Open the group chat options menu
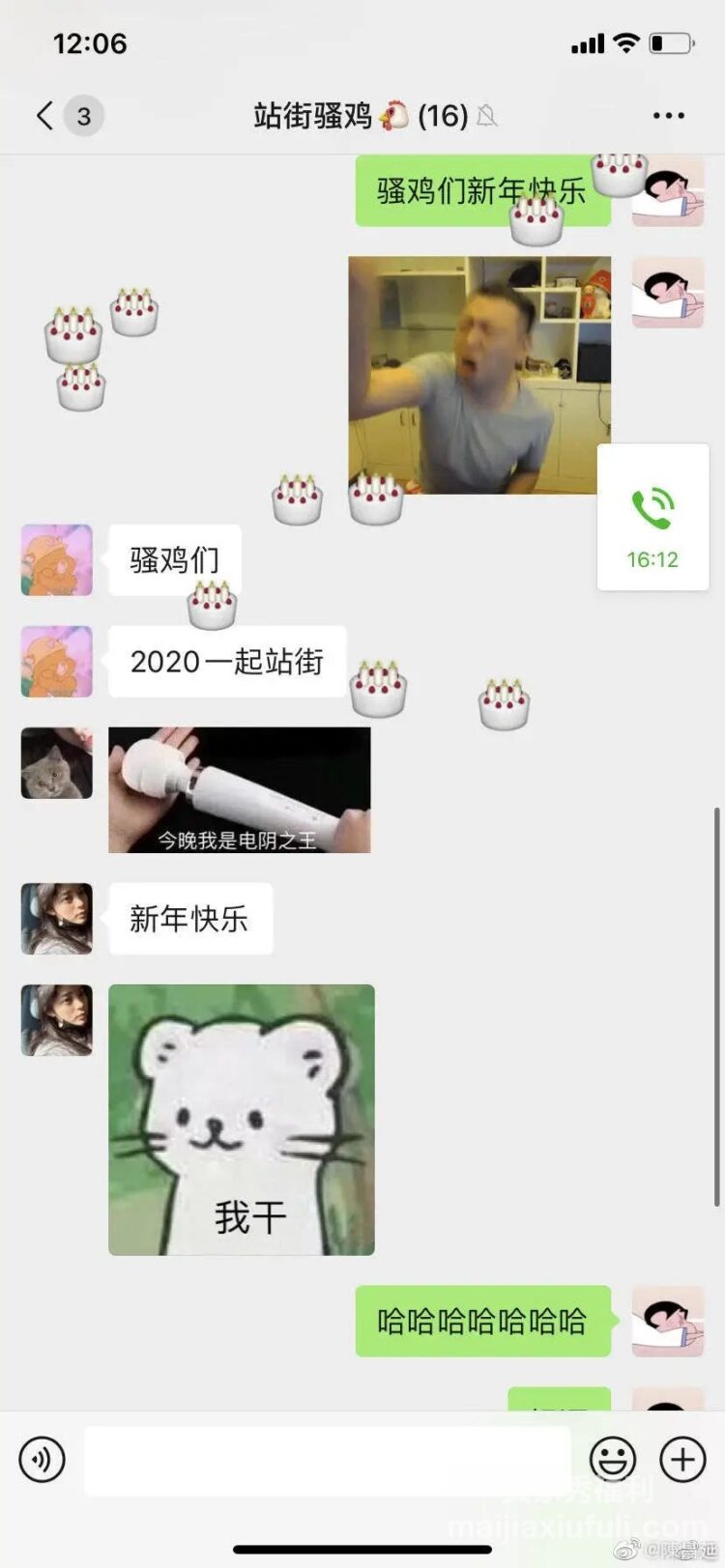The height and width of the screenshot is (1568, 725). 668,116
